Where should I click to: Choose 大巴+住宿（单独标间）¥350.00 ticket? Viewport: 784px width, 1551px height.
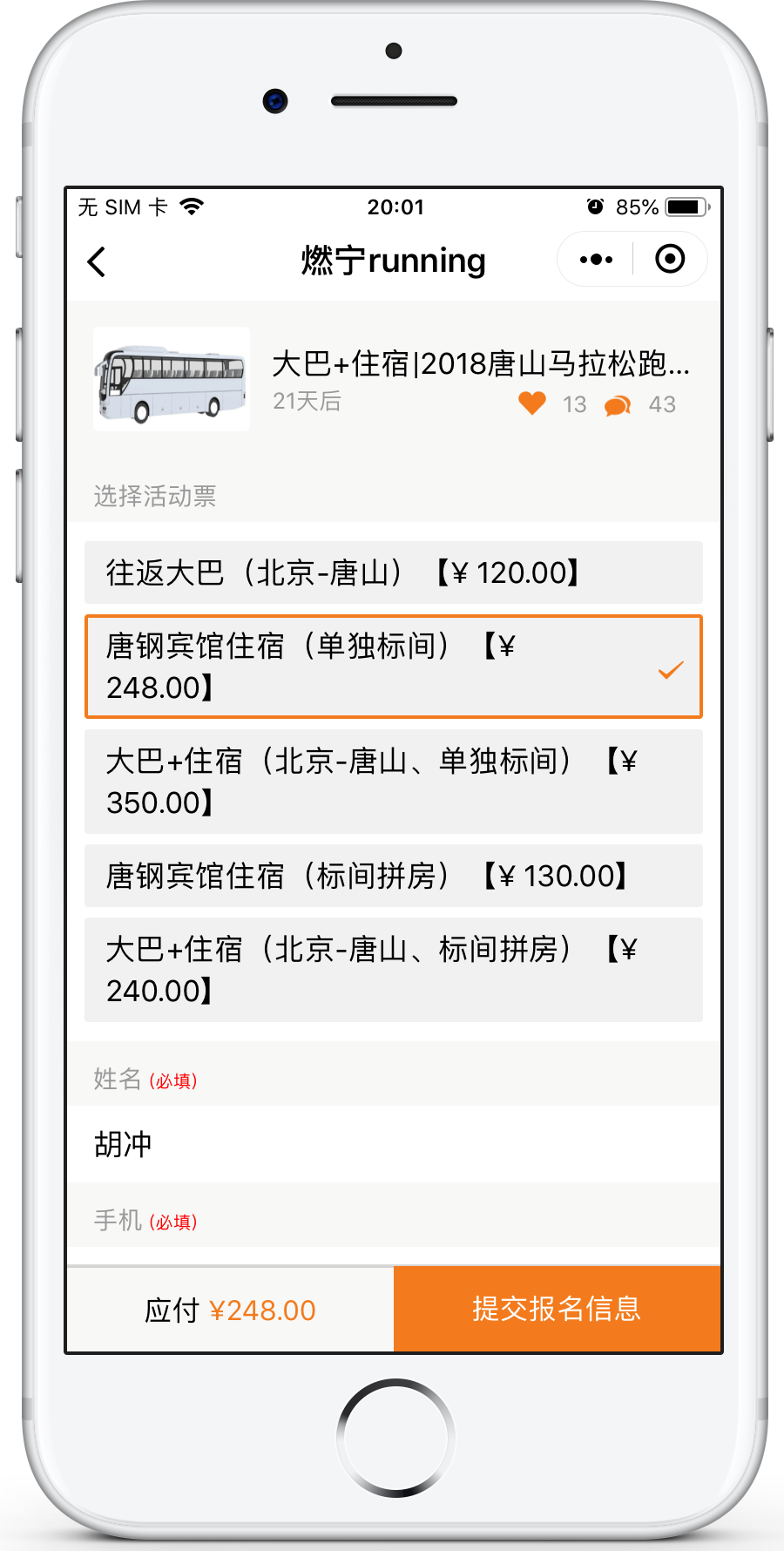tap(394, 782)
